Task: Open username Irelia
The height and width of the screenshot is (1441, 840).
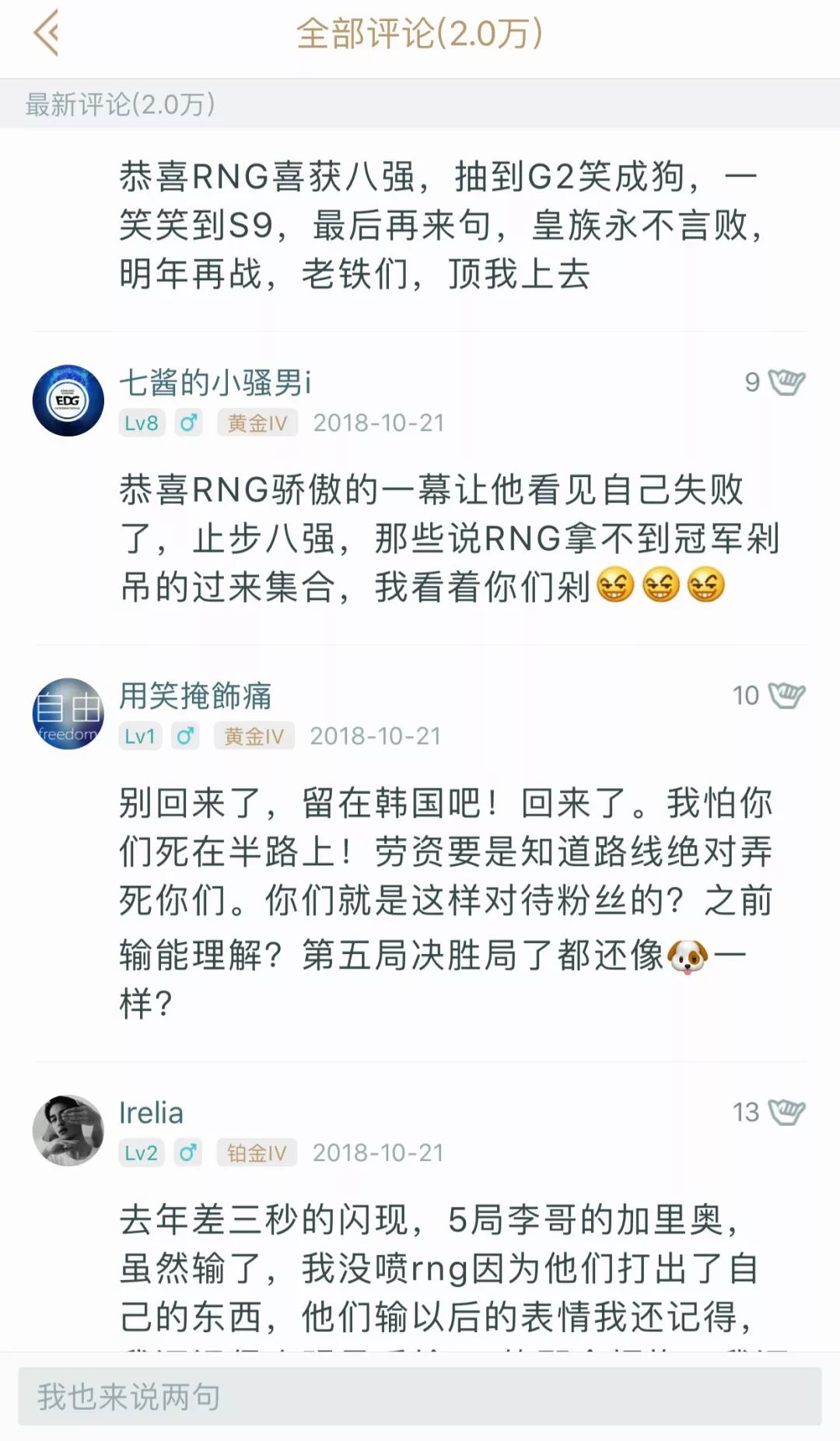Action: [151, 1113]
